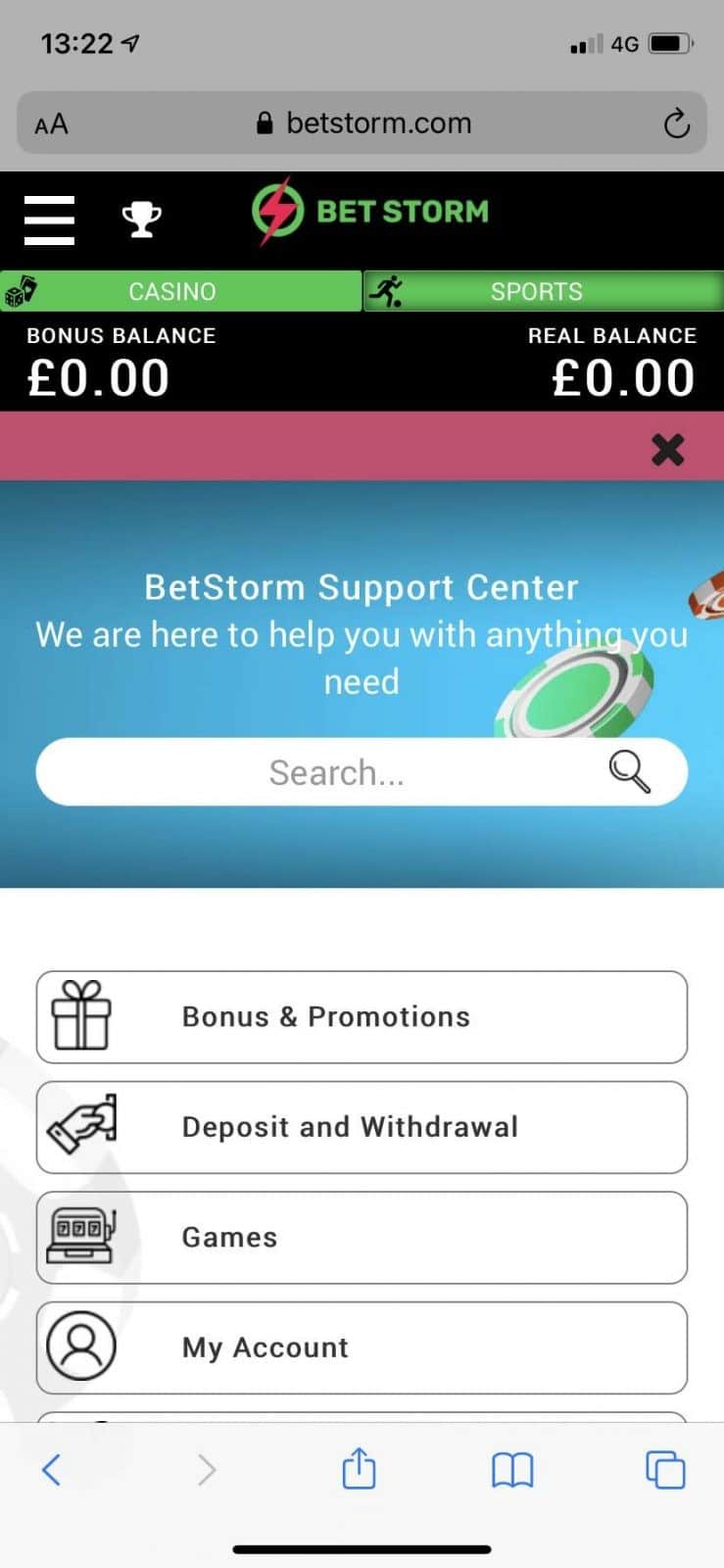Open Safari bookmarks
This screenshot has width=724, height=1568.
(511, 1470)
